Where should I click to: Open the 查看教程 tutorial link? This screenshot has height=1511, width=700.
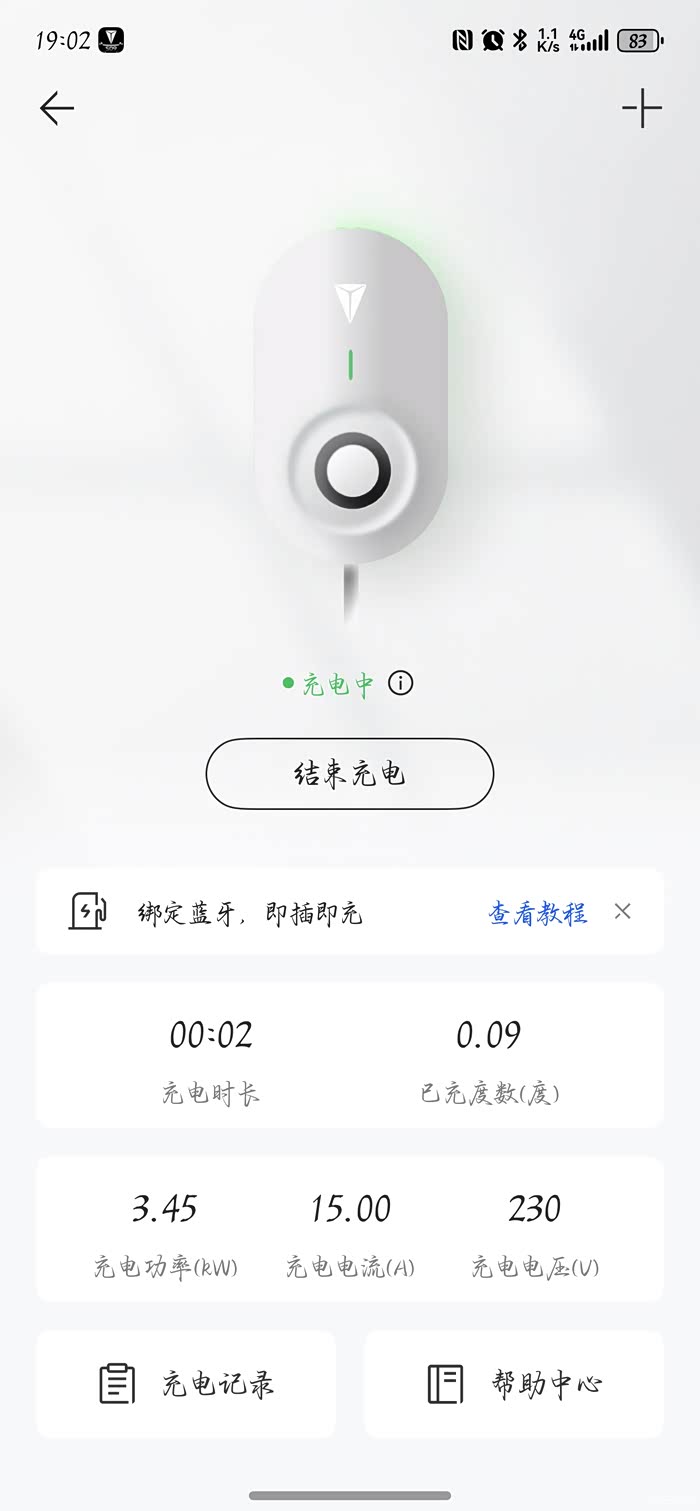537,912
